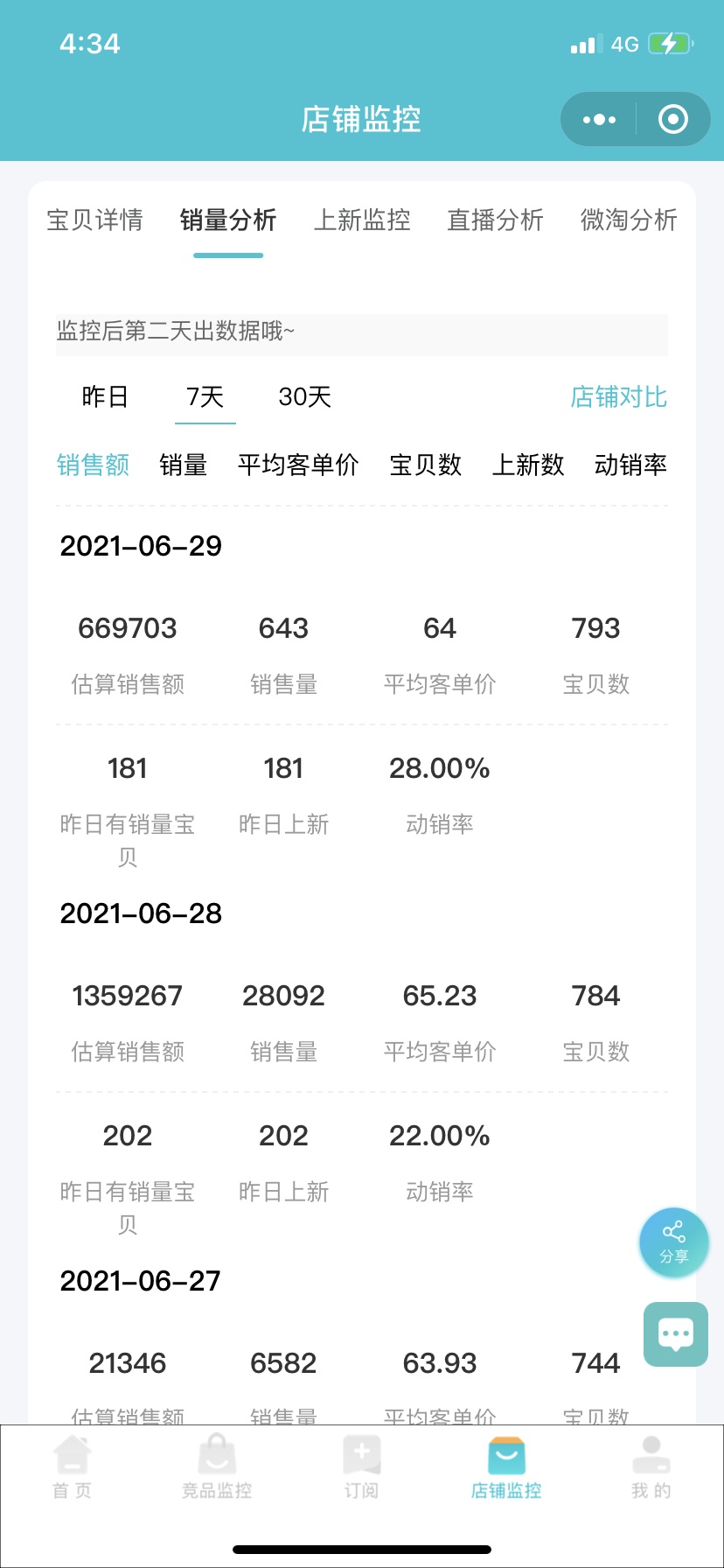724x1568 pixels.
Task: Select the 7天 time filter
Action: pos(205,396)
